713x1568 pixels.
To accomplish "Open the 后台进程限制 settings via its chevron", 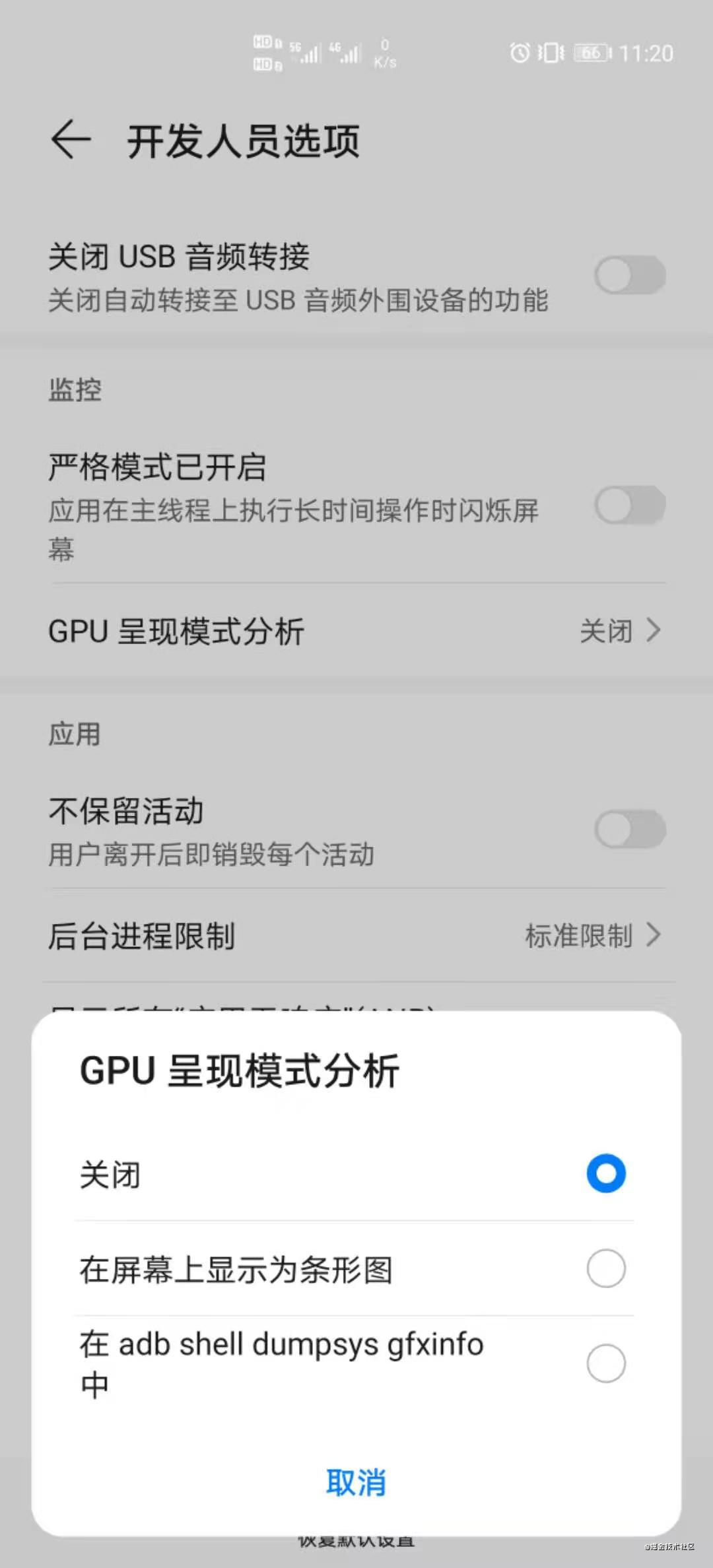I will coord(653,935).
